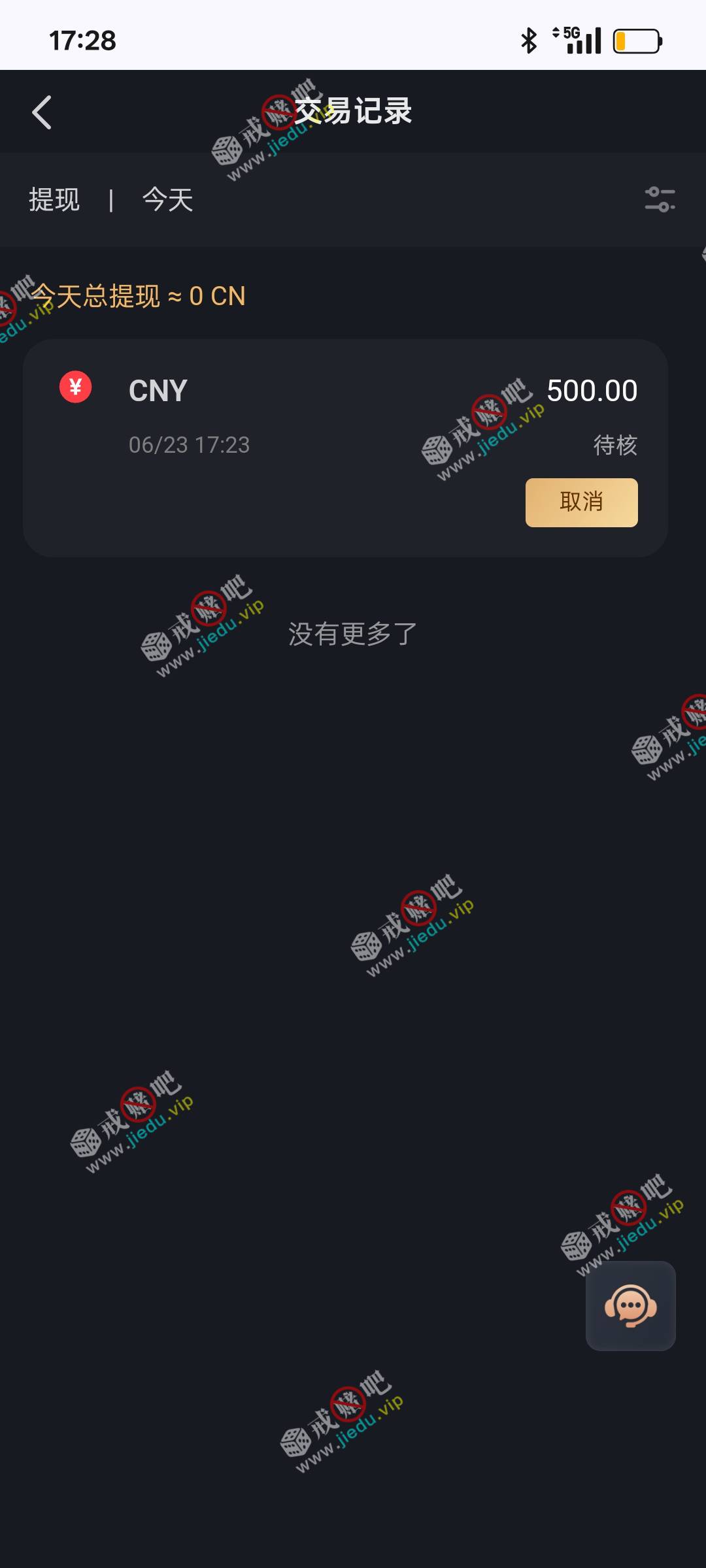The width and height of the screenshot is (706, 1568).
Task: Open the filter settings icon
Action: coord(660,199)
